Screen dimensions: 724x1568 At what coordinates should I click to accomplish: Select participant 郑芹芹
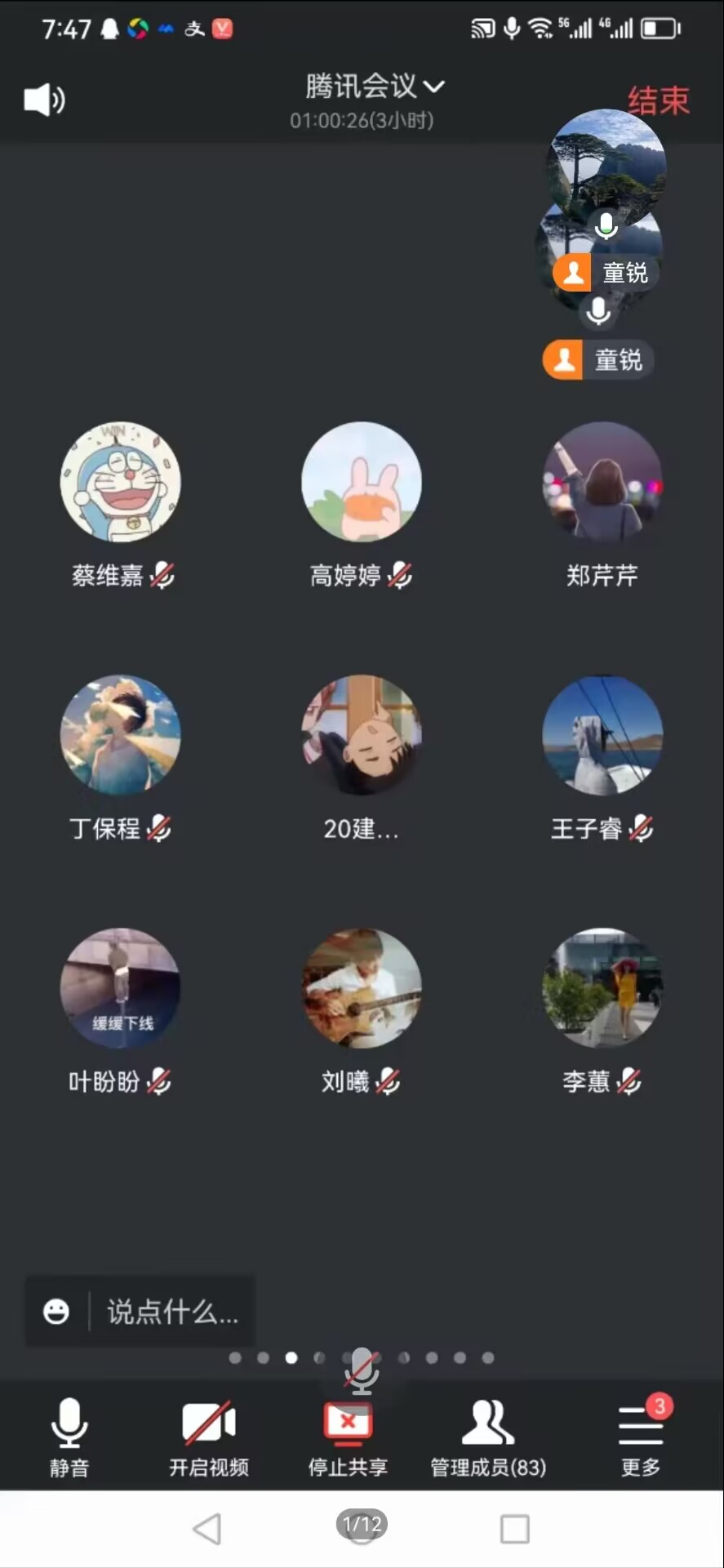[602, 483]
